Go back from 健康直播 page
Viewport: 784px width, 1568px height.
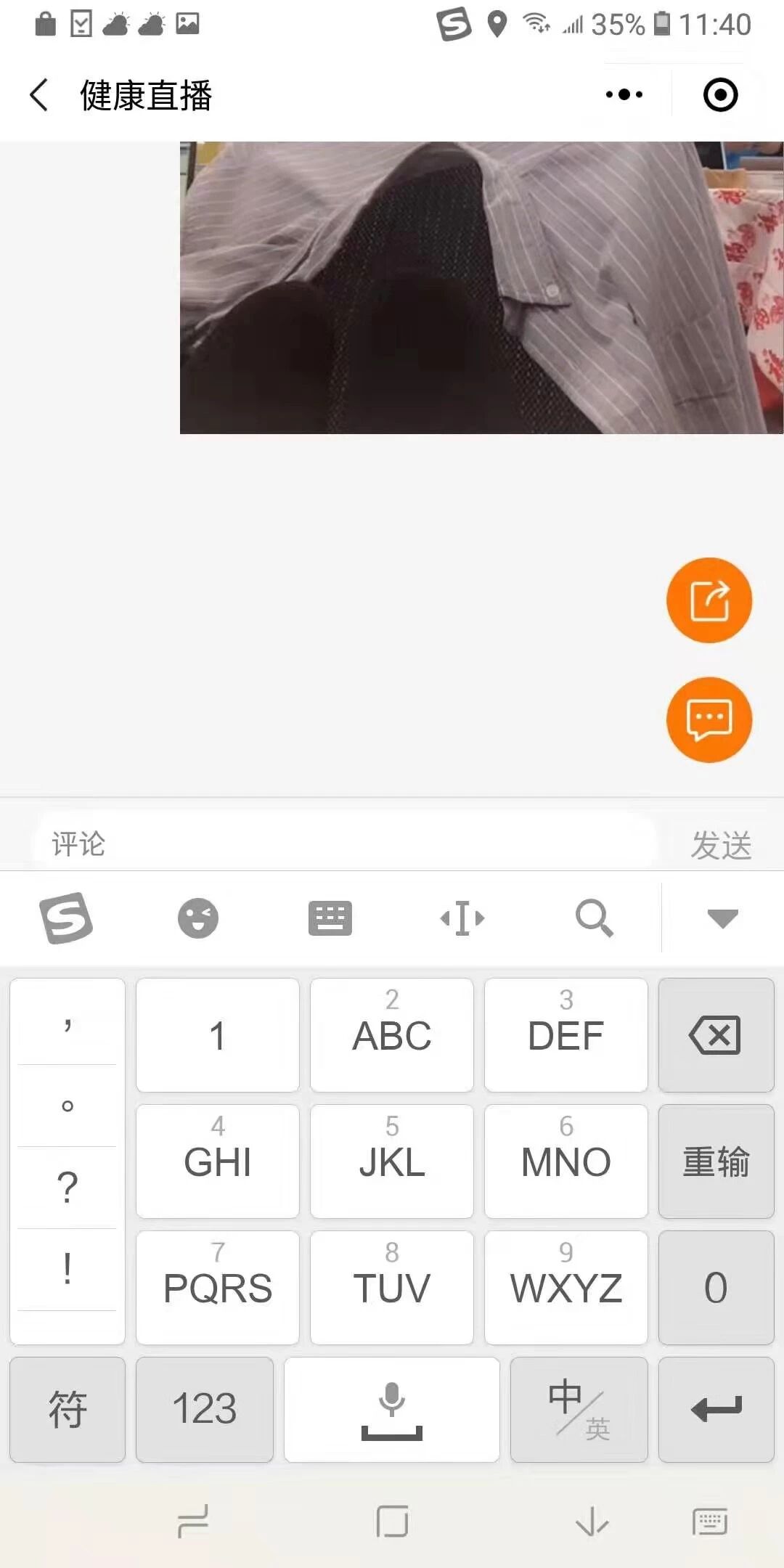(x=39, y=95)
